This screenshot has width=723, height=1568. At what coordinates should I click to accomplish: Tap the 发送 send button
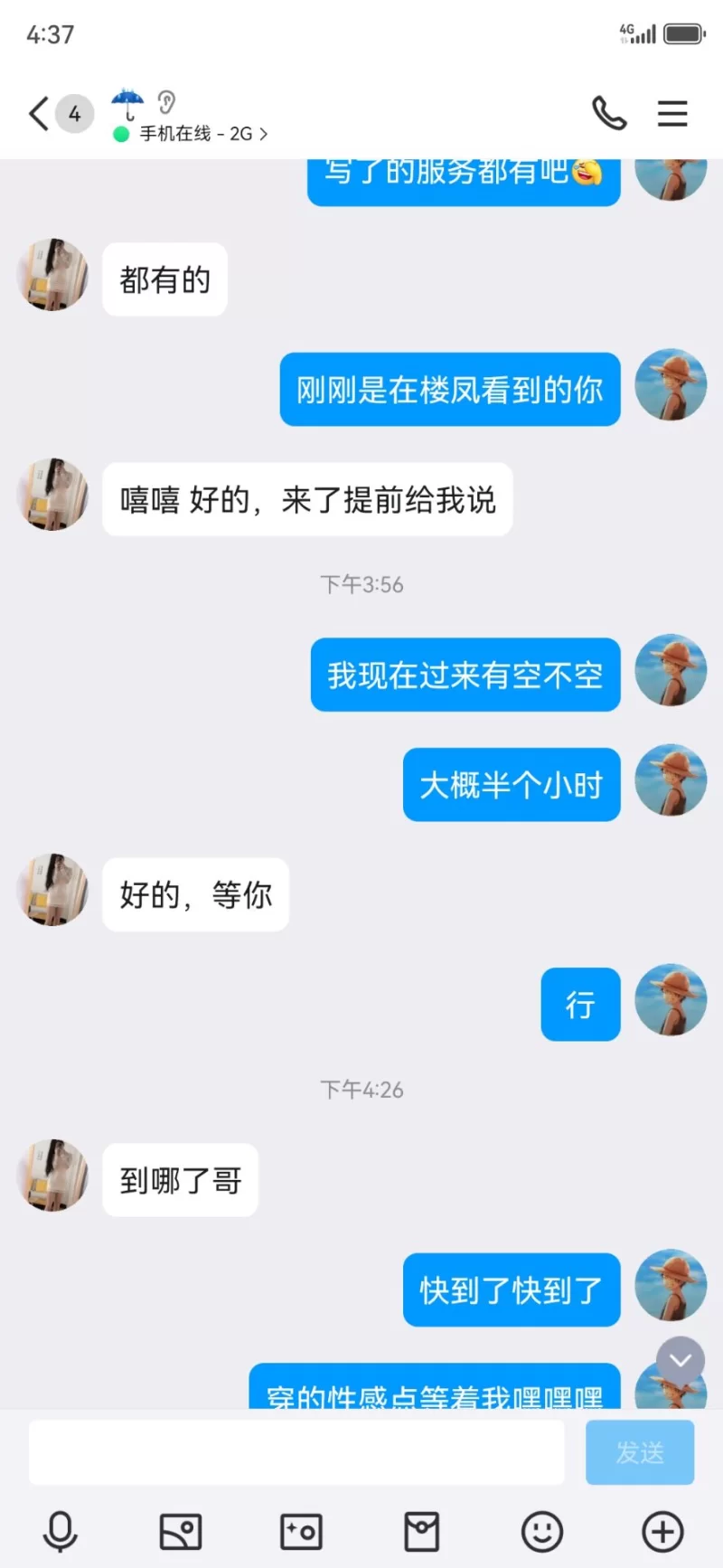[x=640, y=1452]
